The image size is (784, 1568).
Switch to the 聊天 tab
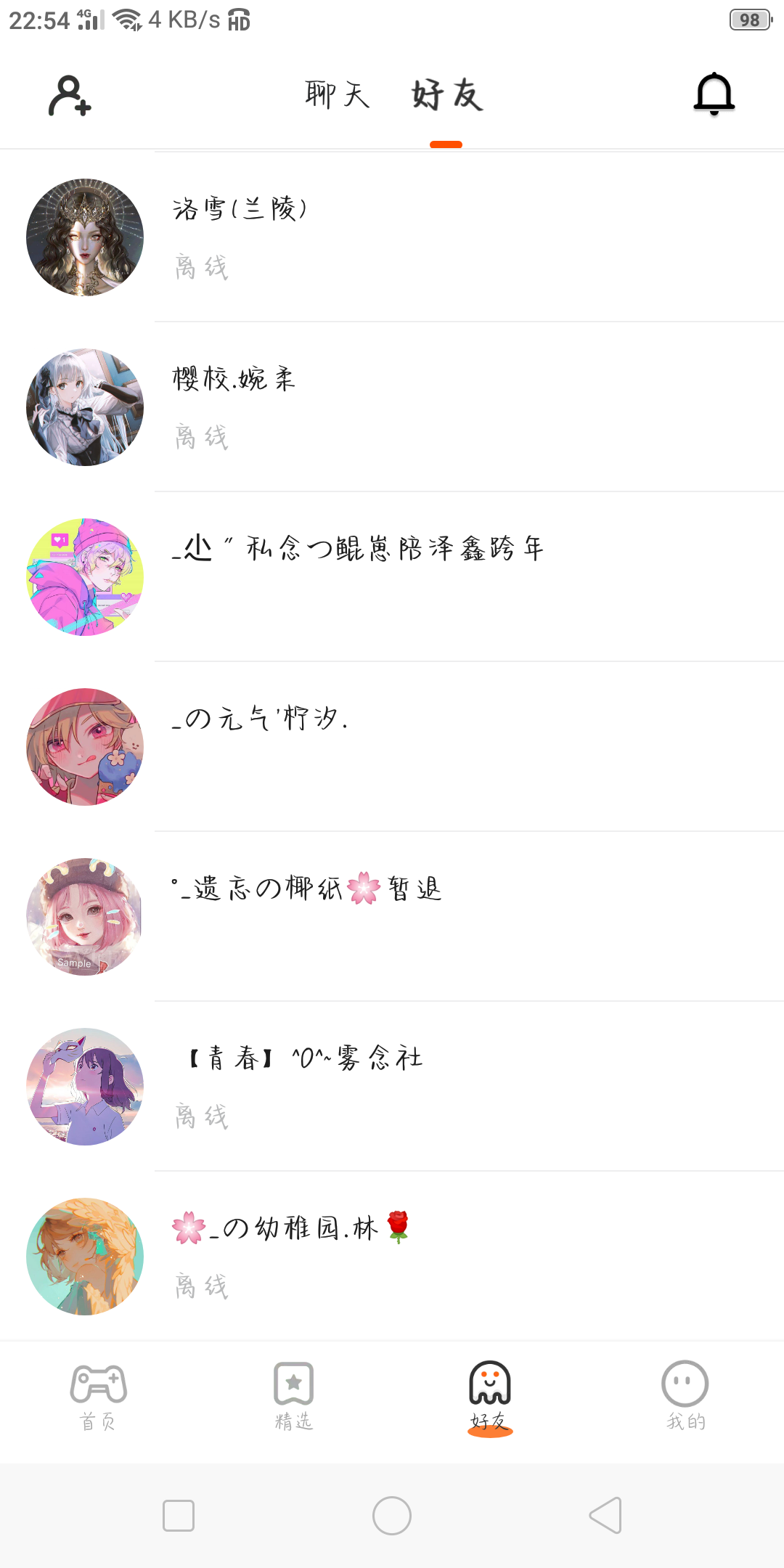click(x=337, y=95)
